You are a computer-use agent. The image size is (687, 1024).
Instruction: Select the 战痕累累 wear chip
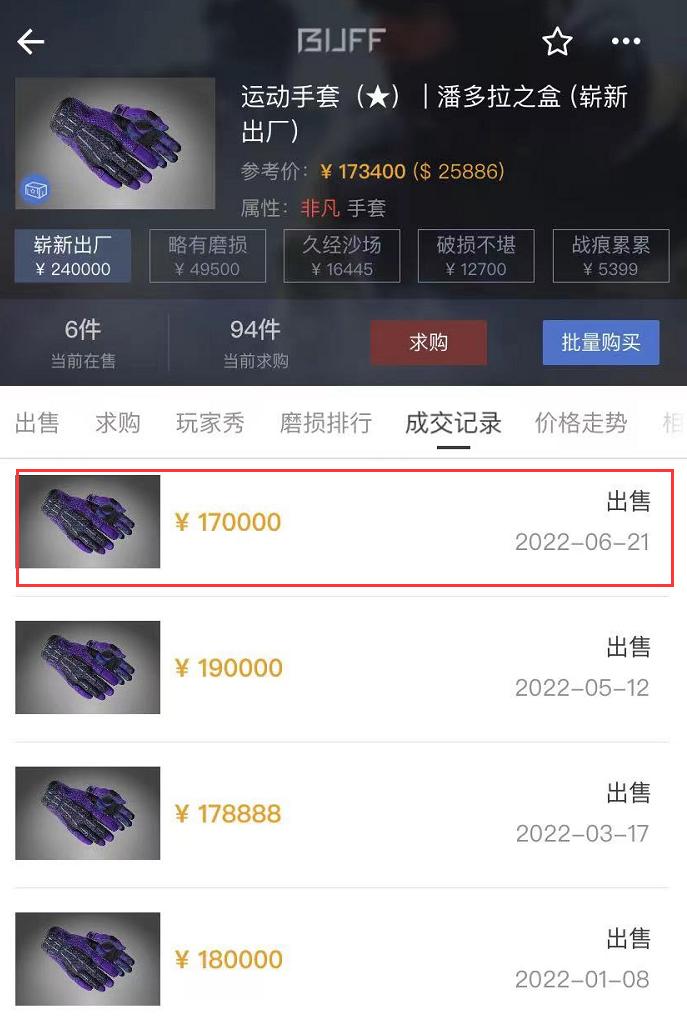[x=611, y=256]
